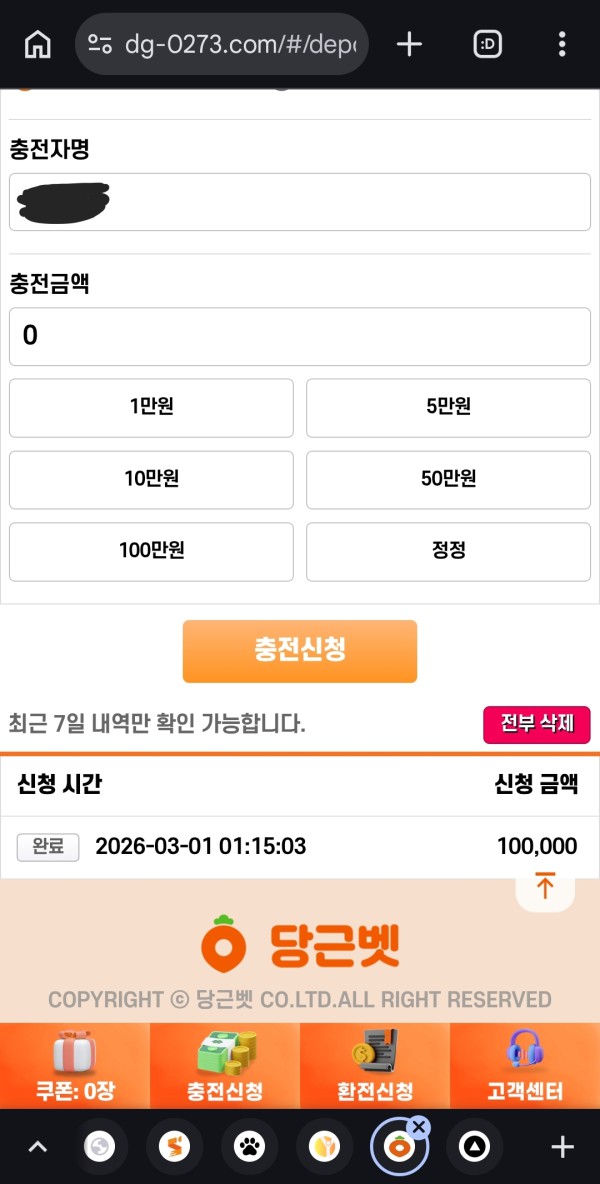The height and width of the screenshot is (1184, 600).
Task: Focus the 충전금액 amount field
Action: pos(300,336)
